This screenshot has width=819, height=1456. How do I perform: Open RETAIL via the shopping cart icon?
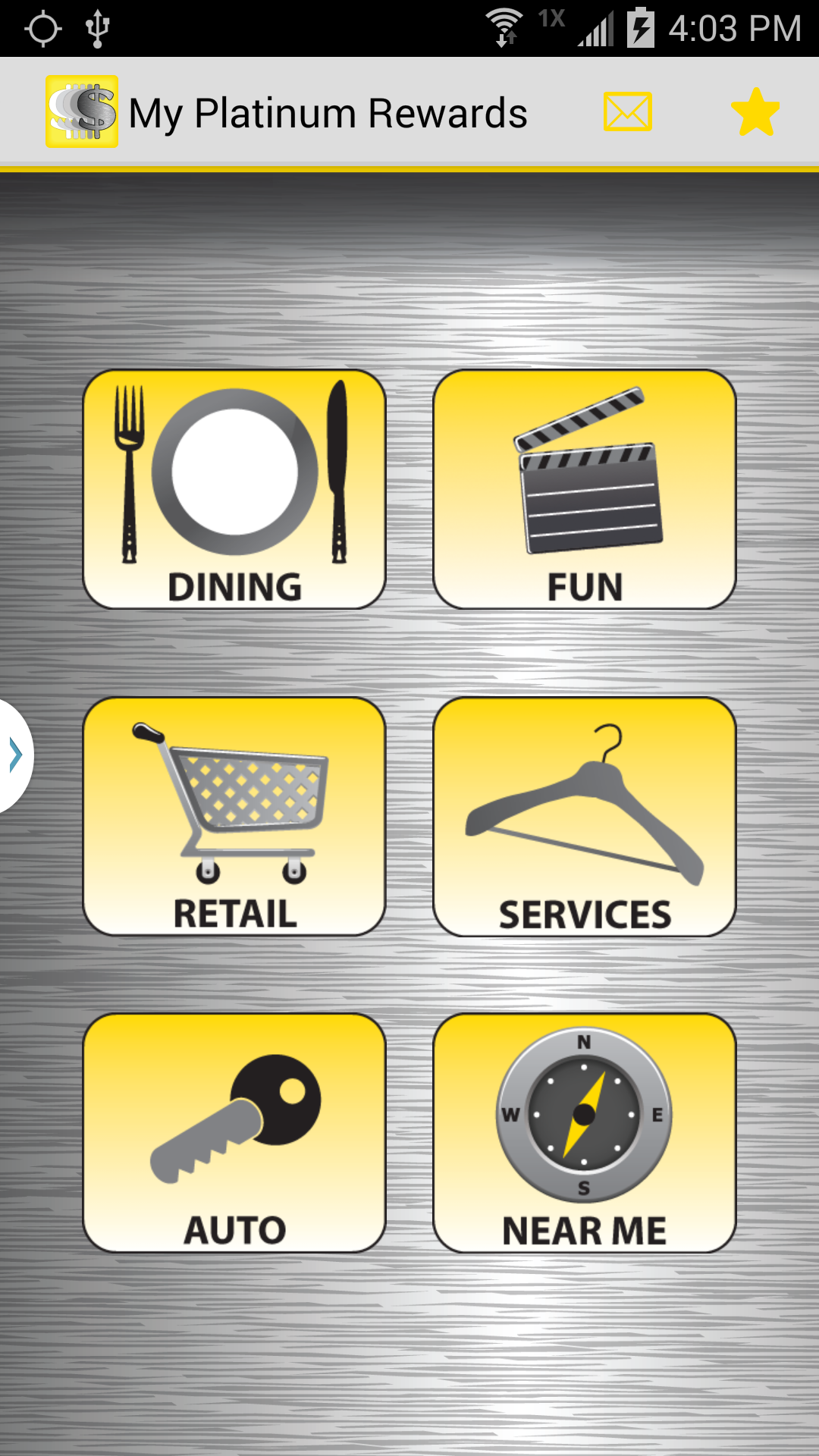coord(234,804)
